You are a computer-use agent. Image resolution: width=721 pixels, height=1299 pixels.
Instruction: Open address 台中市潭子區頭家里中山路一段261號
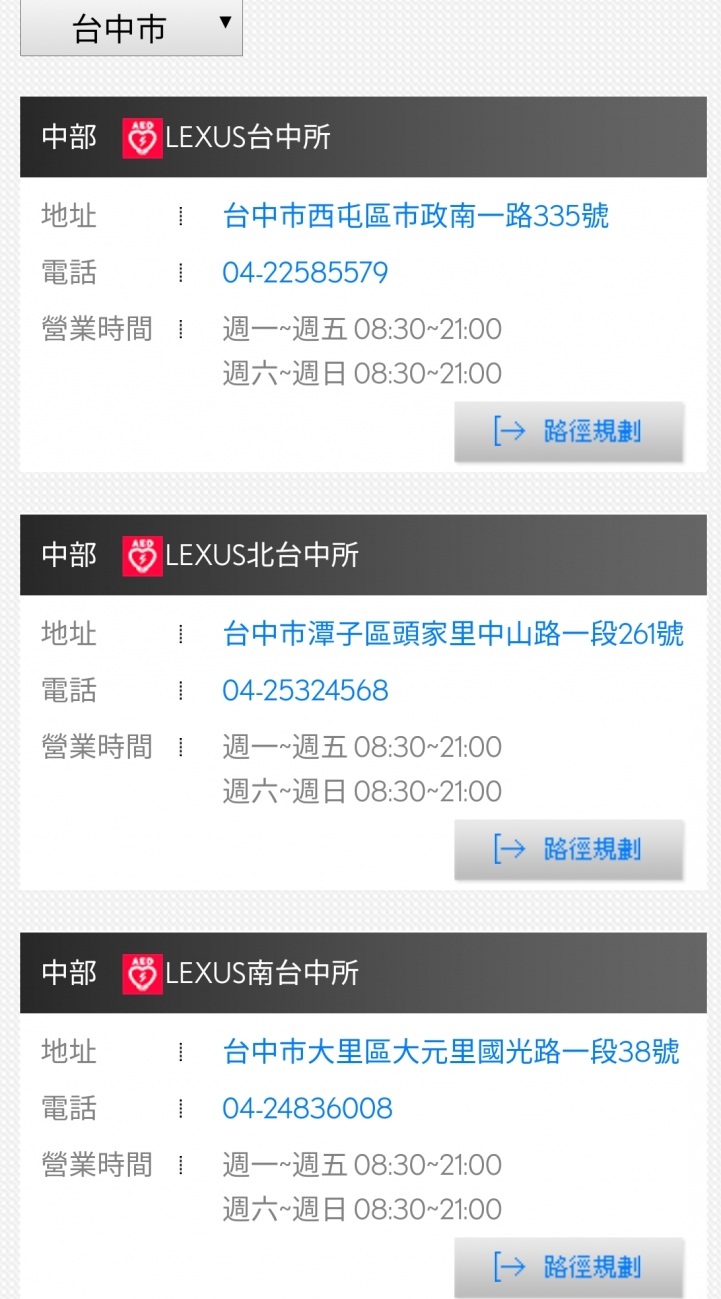pos(453,633)
